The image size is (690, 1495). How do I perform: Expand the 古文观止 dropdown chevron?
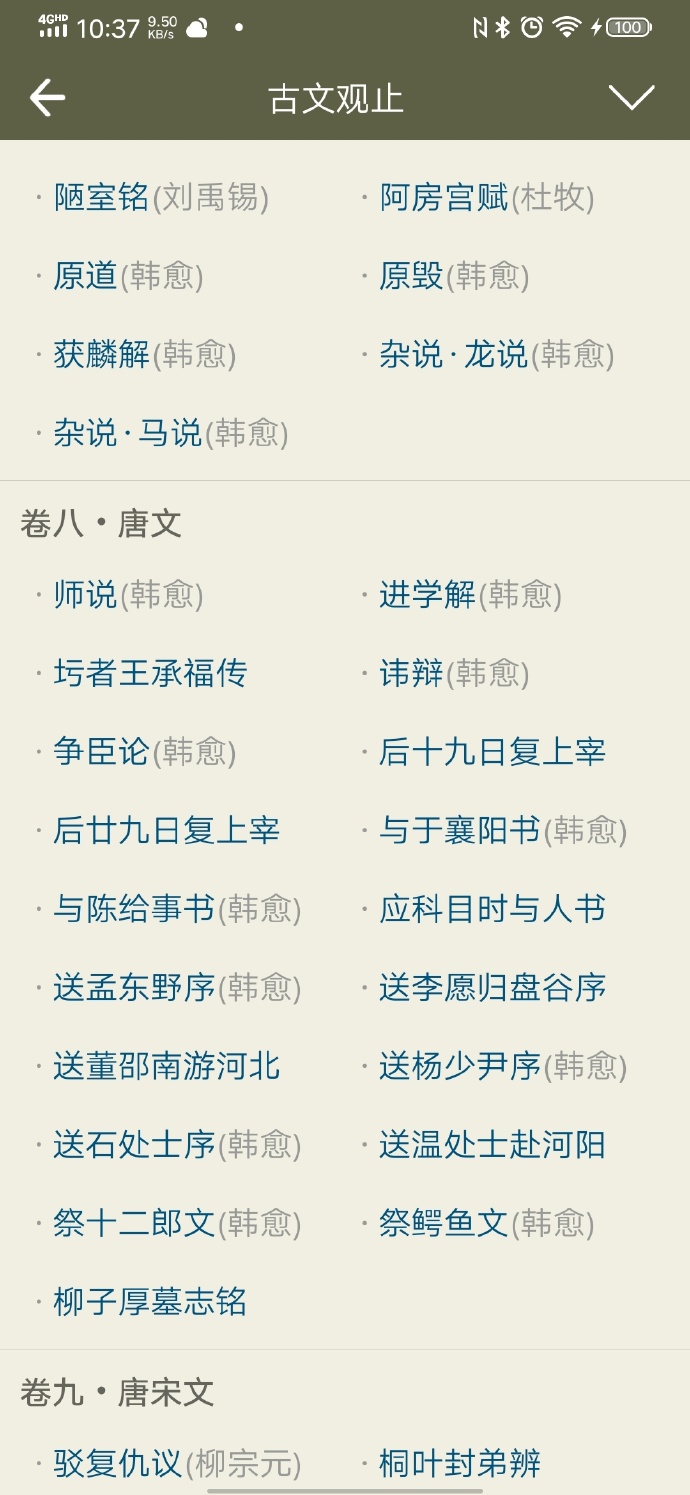[631, 98]
